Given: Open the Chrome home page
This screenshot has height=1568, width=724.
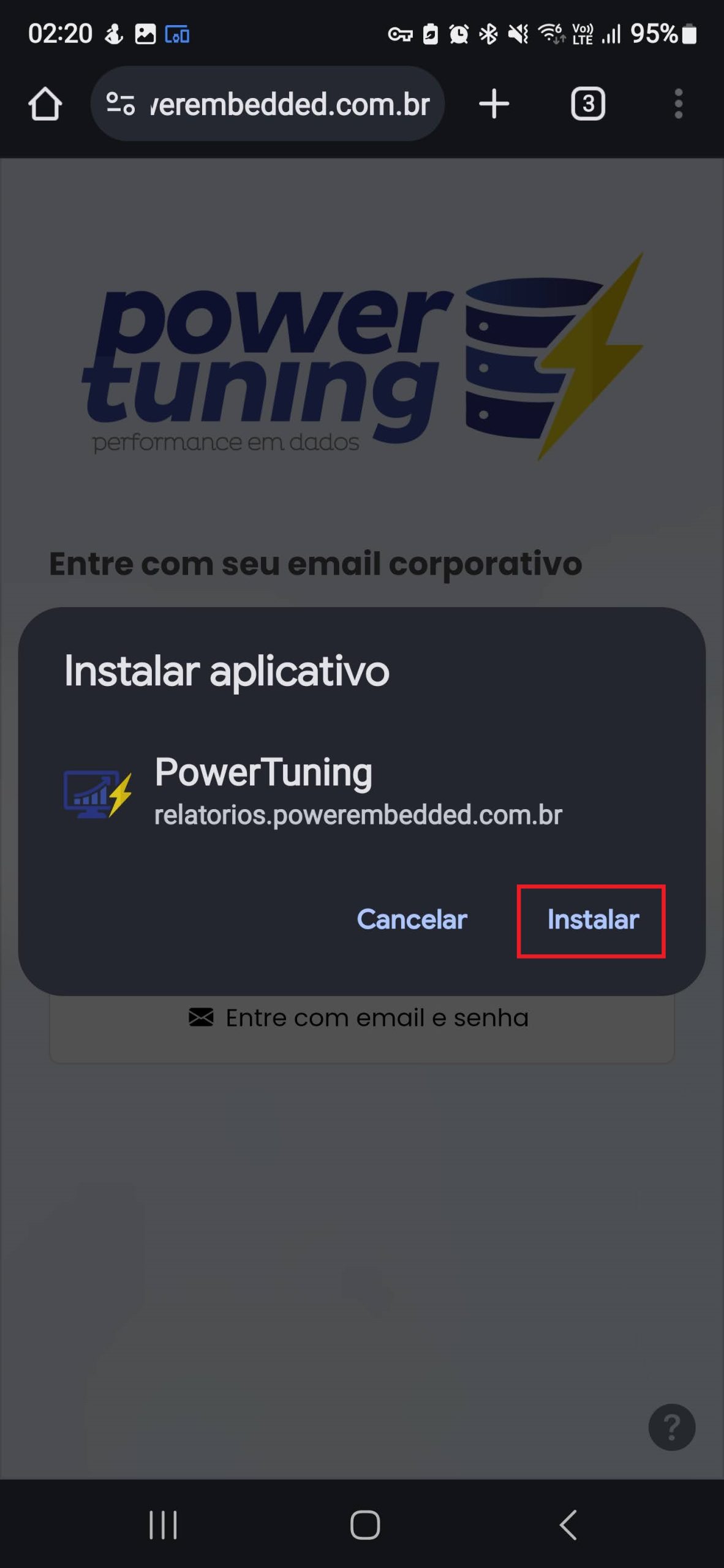Looking at the screenshot, I should [x=45, y=104].
